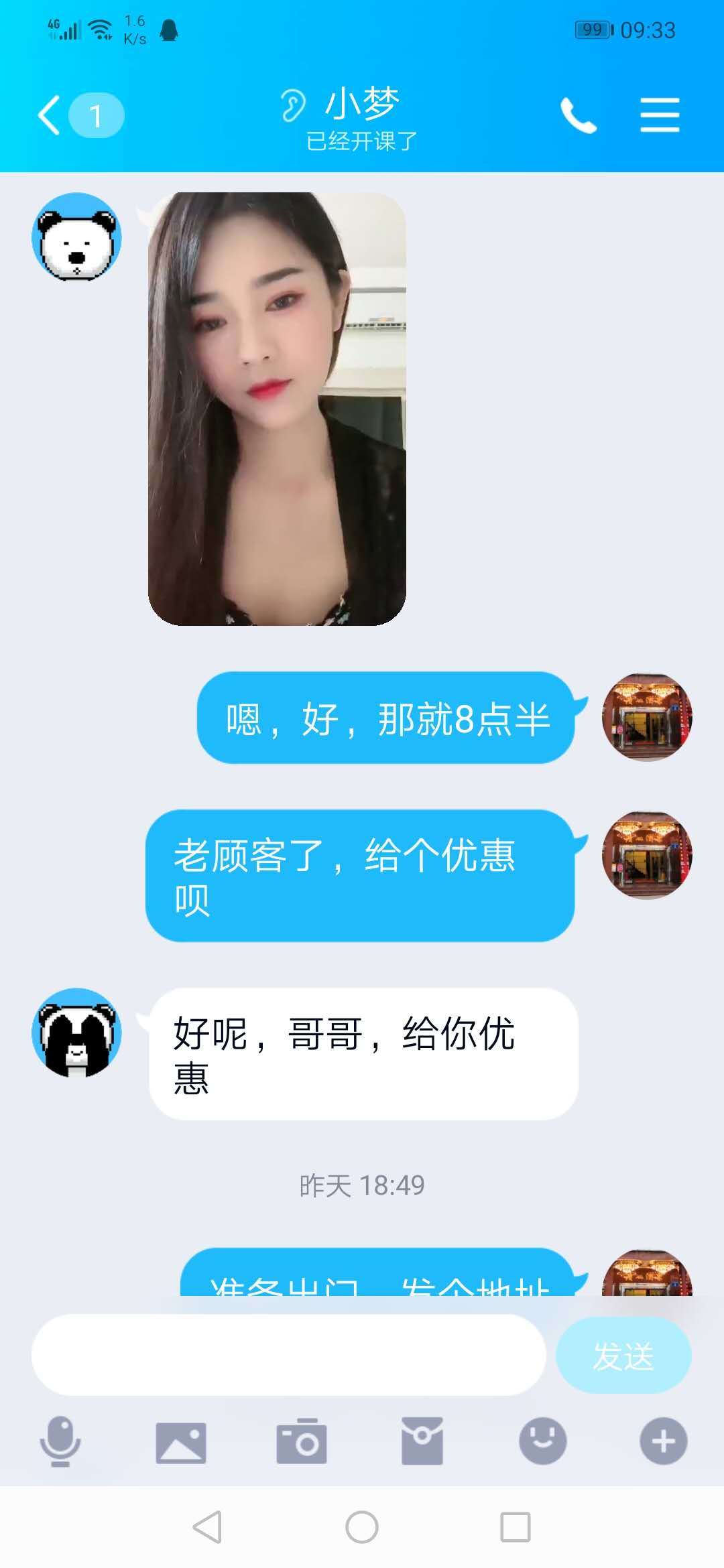Viewport: 724px width, 1568px height.
Task: Open the photo sent in the chat
Action: tap(277, 409)
